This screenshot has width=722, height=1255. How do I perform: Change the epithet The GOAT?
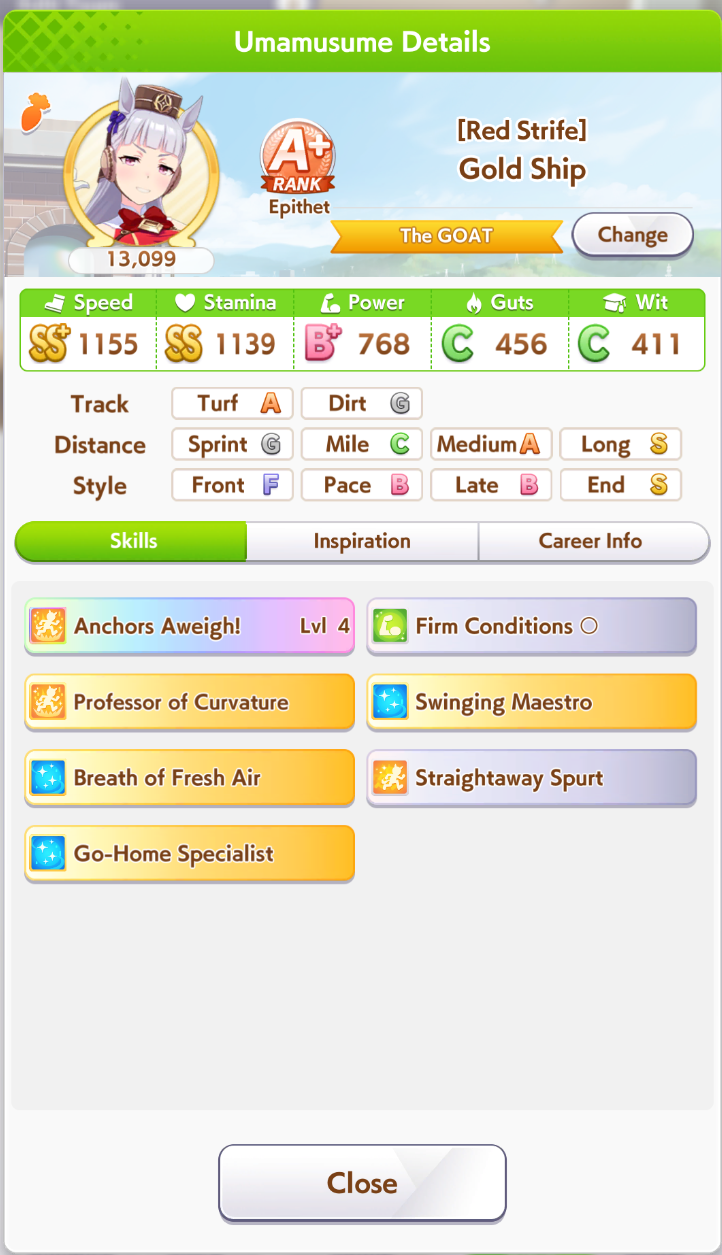632,236
